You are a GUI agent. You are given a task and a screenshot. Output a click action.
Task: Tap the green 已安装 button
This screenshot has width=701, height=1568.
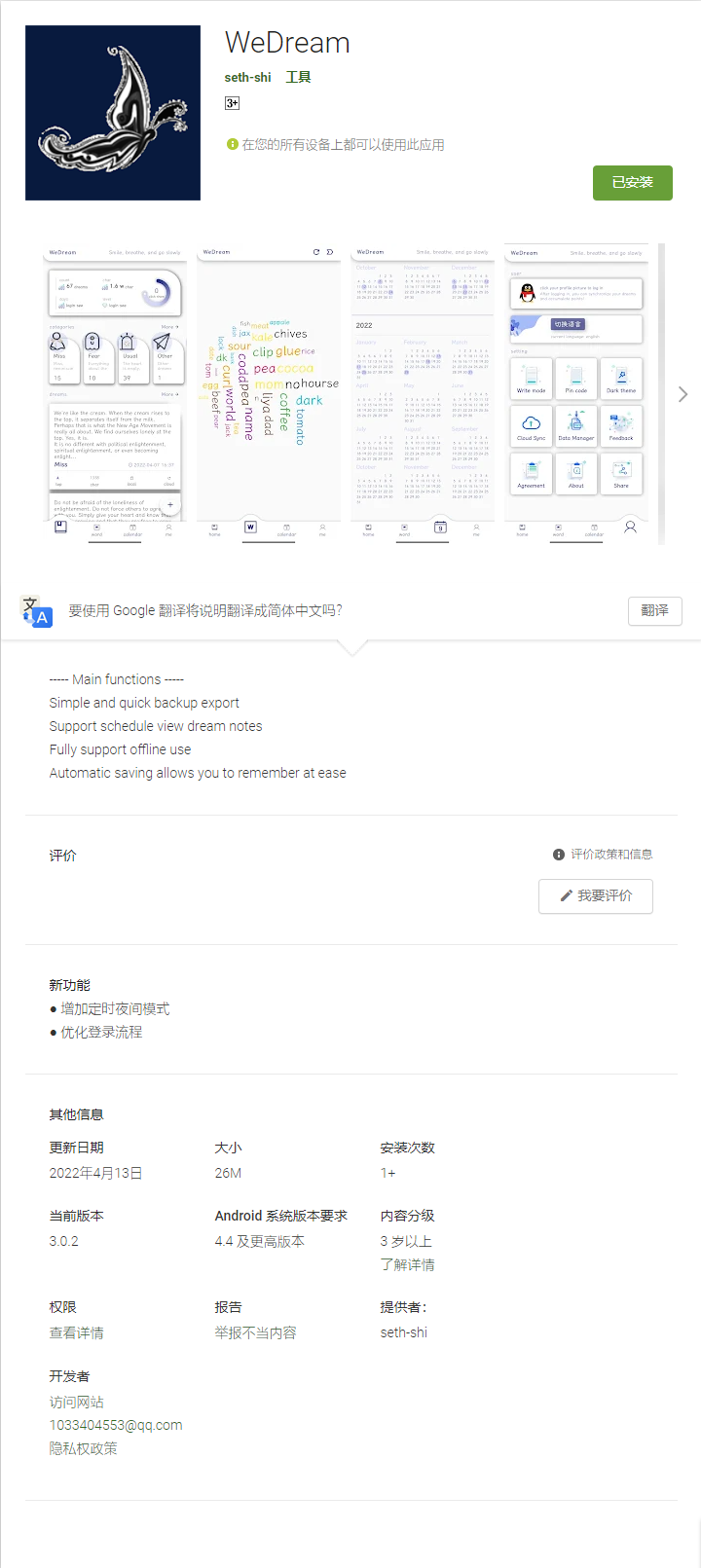click(632, 183)
